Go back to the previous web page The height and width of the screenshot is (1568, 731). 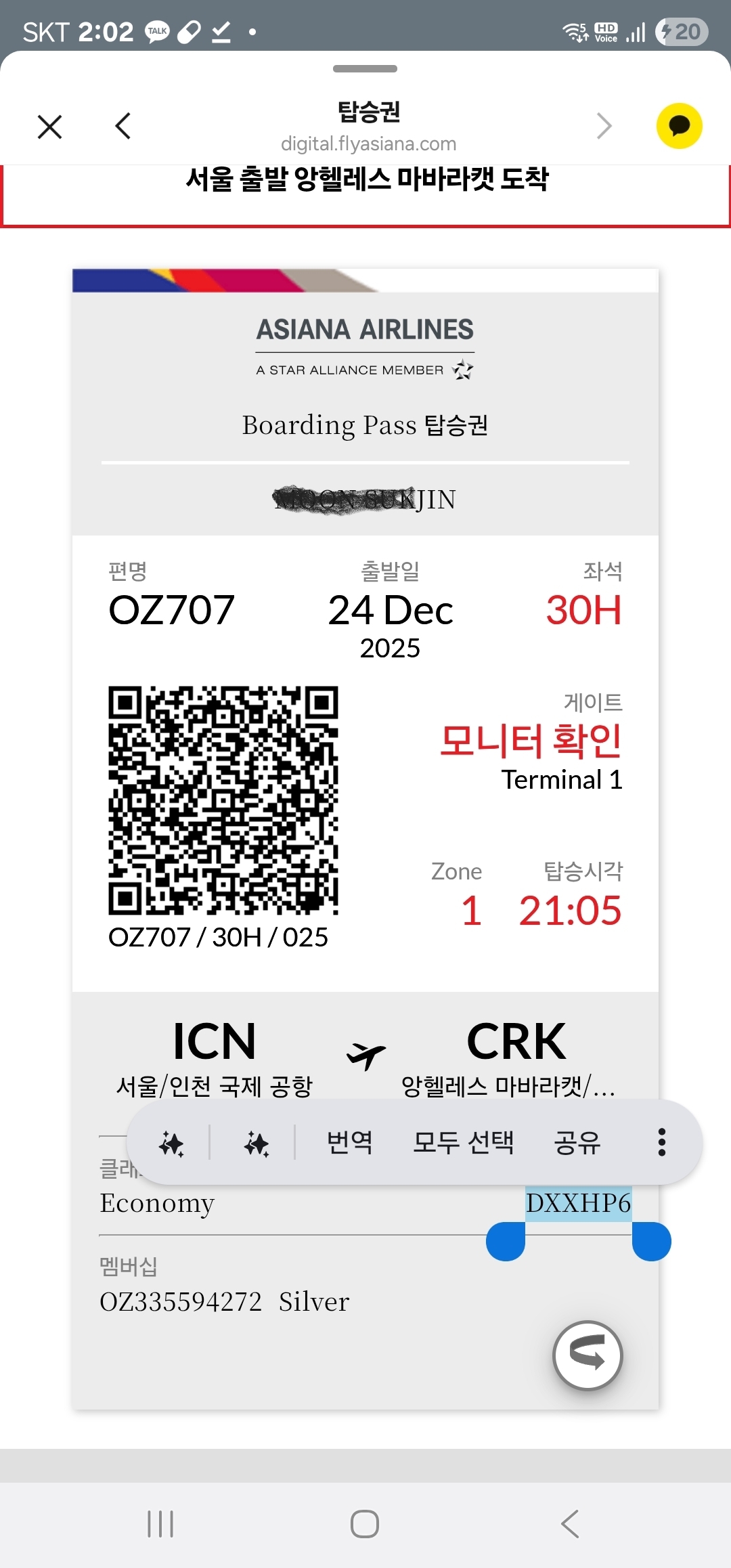point(123,127)
